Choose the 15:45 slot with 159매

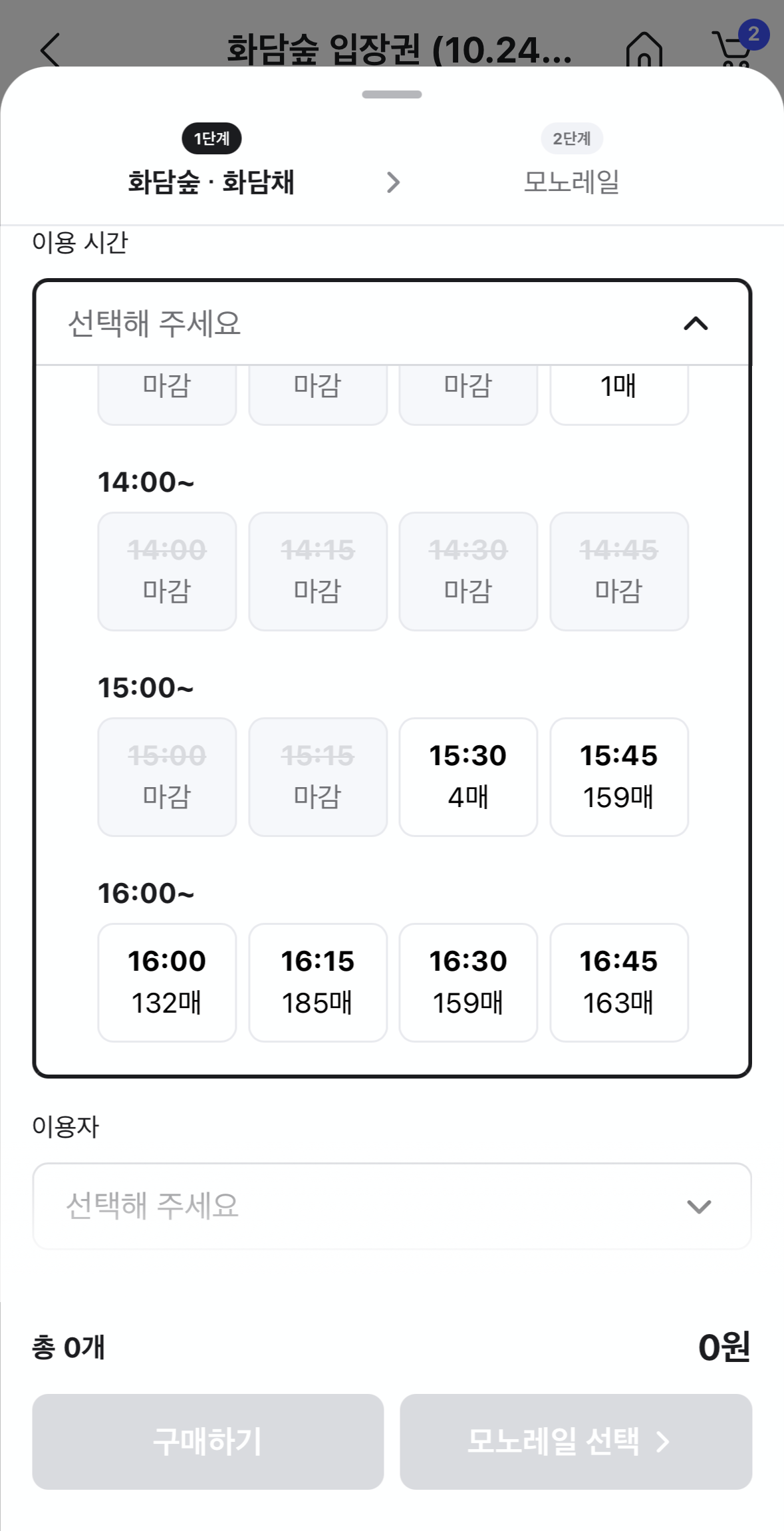point(618,776)
